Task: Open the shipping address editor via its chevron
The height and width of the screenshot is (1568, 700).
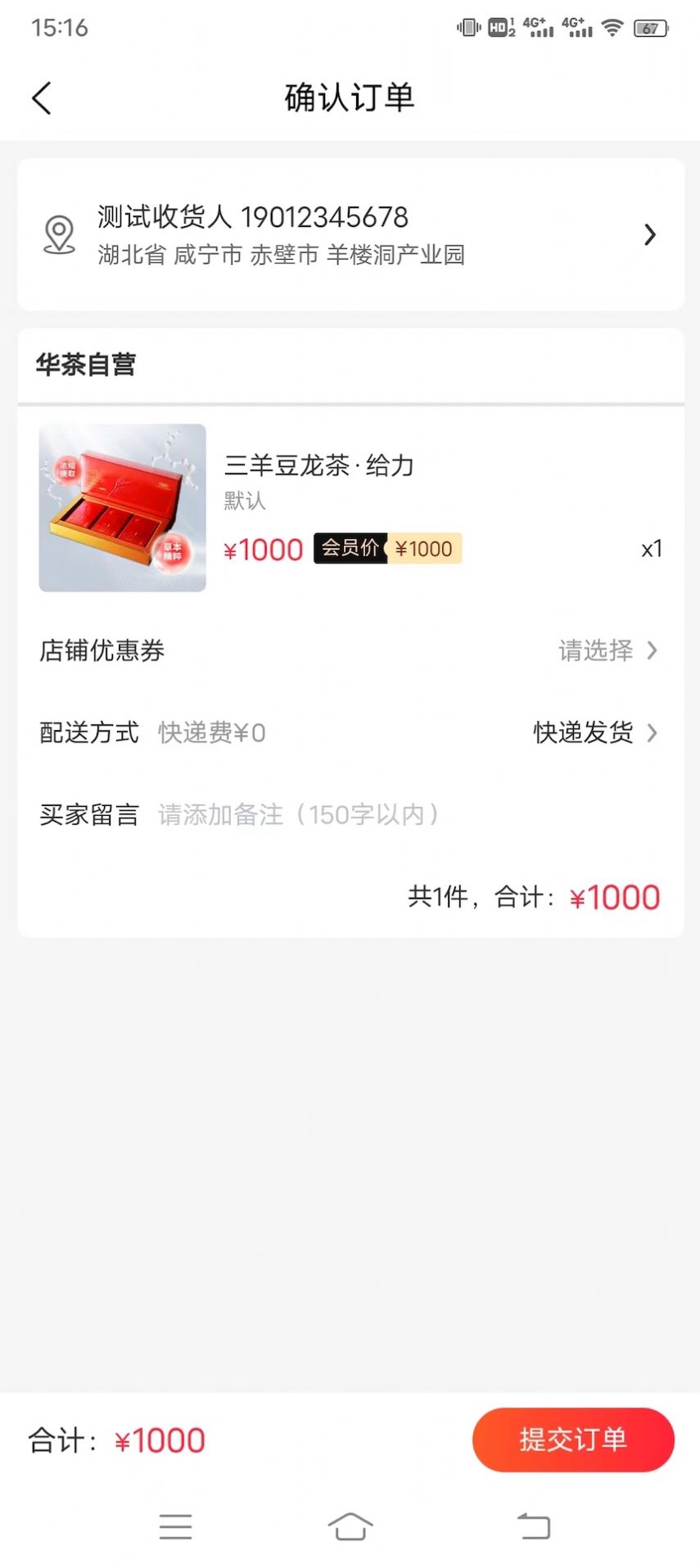Action: tap(650, 234)
